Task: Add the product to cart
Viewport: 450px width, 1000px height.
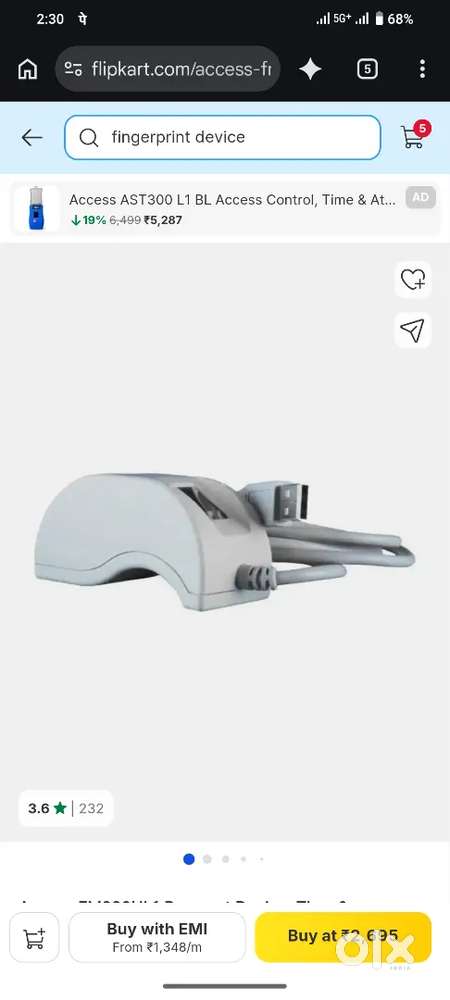Action: pyautogui.click(x=34, y=938)
